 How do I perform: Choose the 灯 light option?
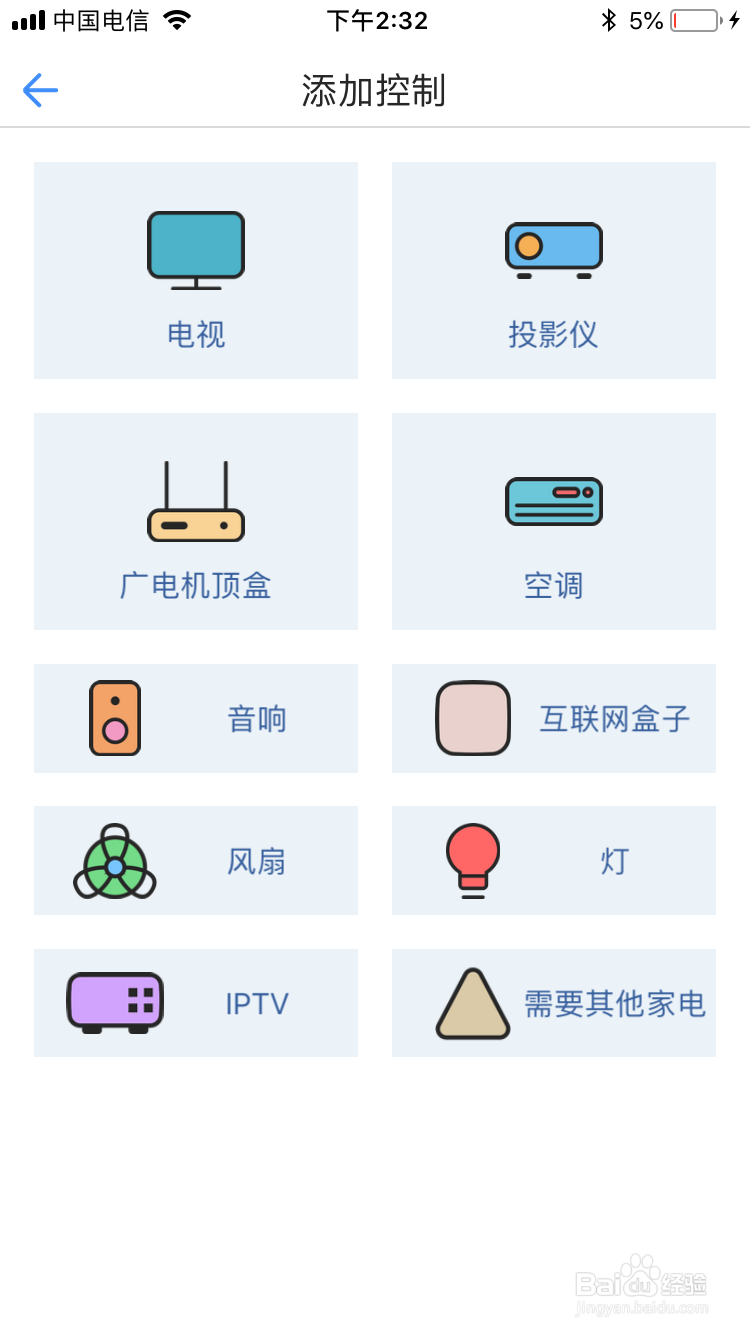tap(553, 860)
